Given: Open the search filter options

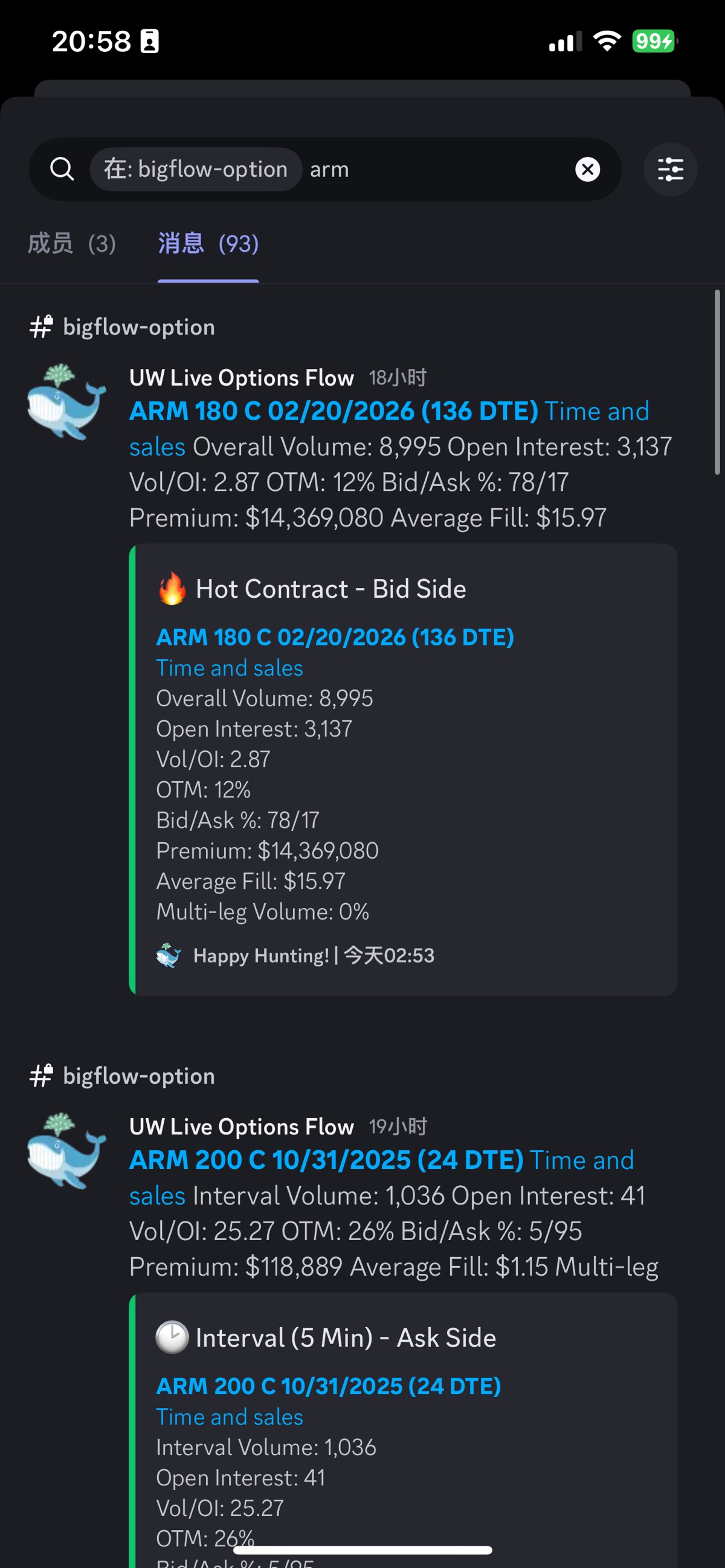Looking at the screenshot, I should [670, 169].
